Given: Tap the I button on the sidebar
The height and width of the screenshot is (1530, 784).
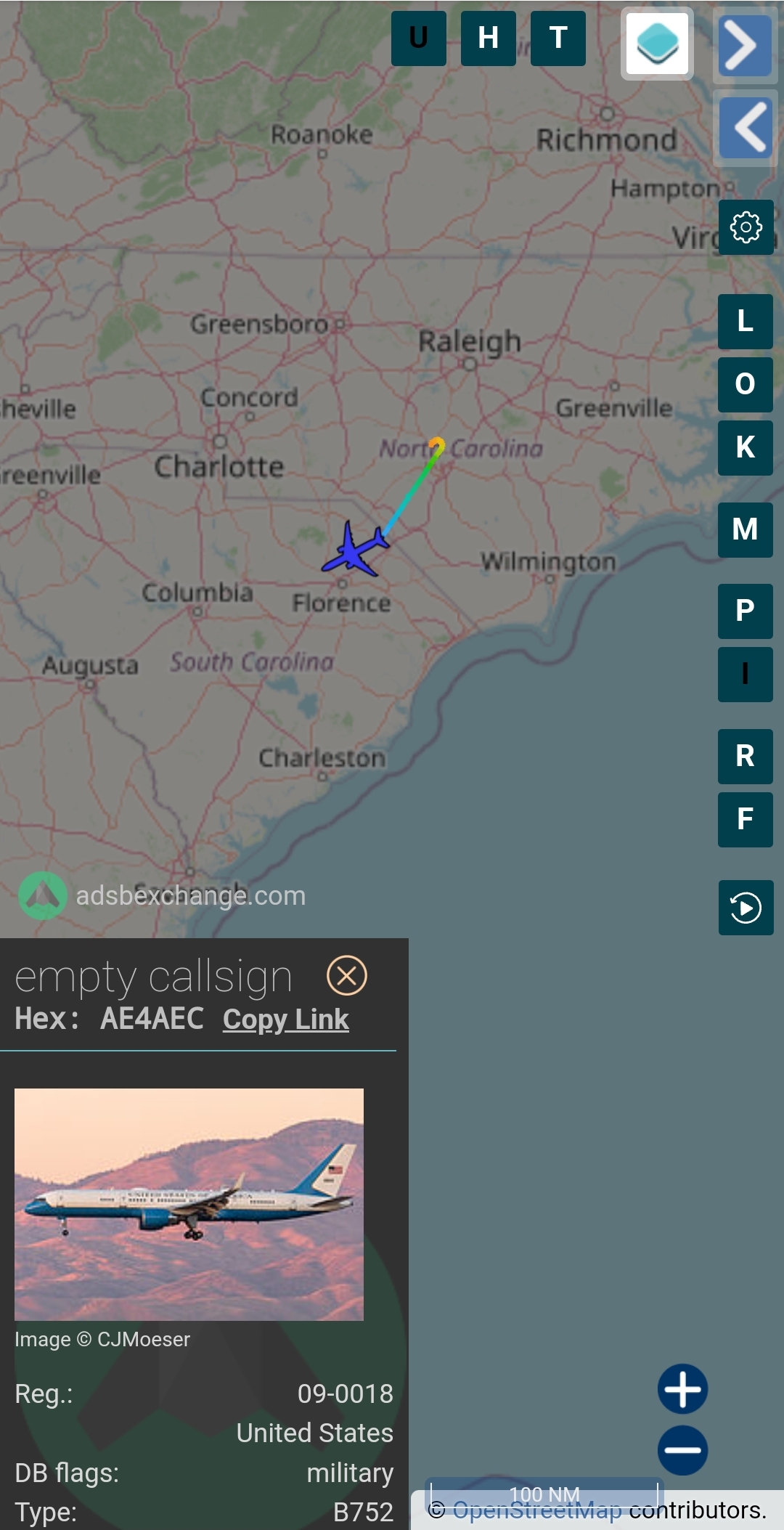Looking at the screenshot, I should [x=745, y=674].
